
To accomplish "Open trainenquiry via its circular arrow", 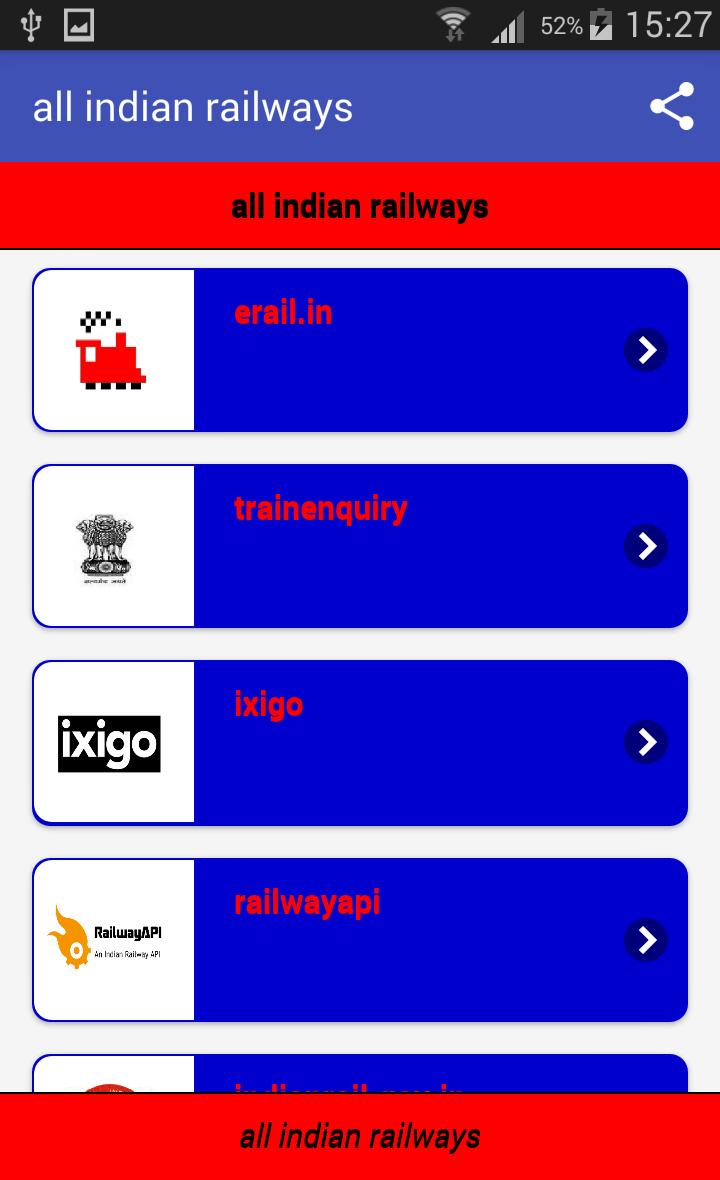I will [x=645, y=546].
